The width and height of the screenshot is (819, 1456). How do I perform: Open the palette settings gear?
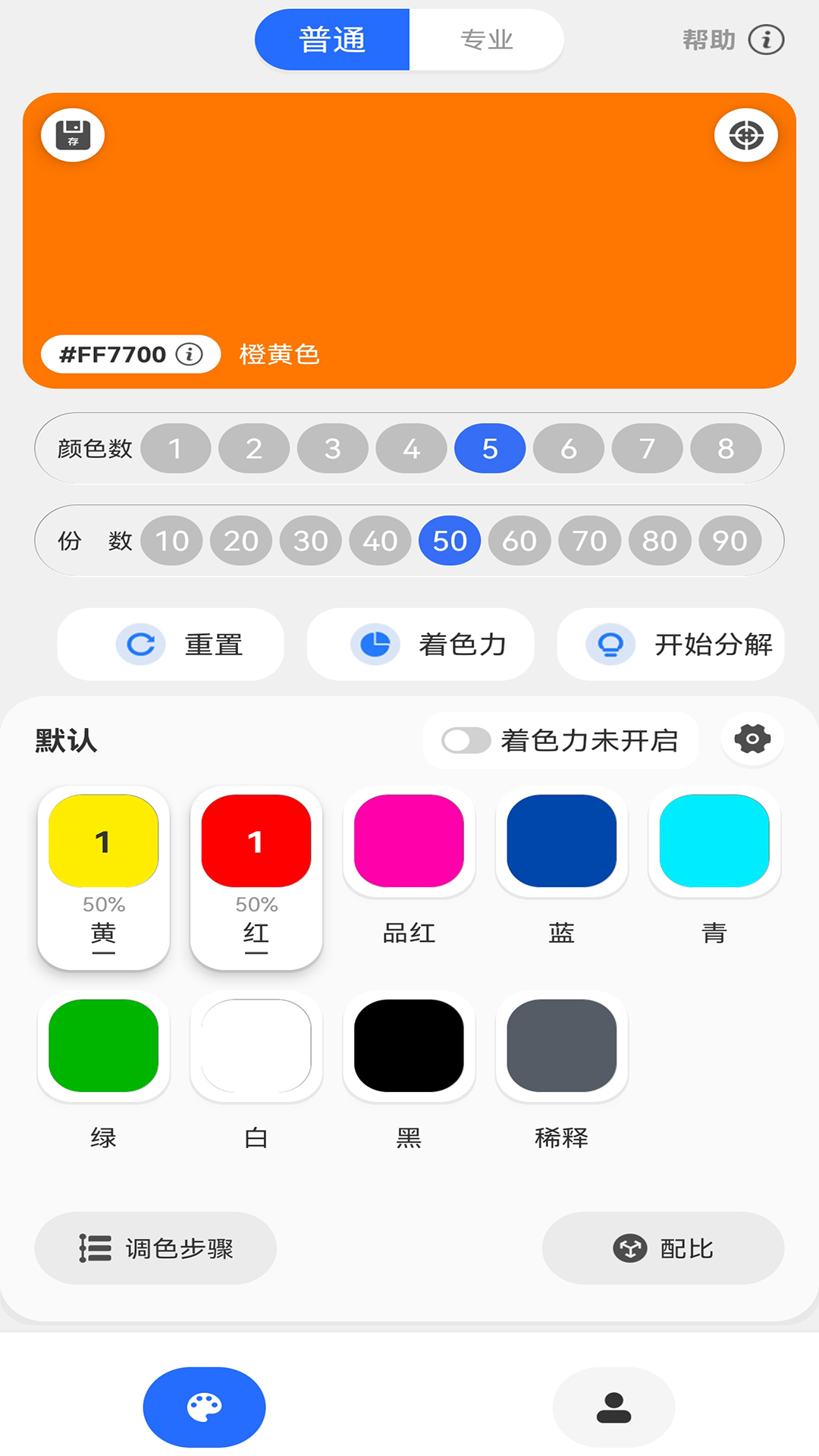(x=752, y=739)
